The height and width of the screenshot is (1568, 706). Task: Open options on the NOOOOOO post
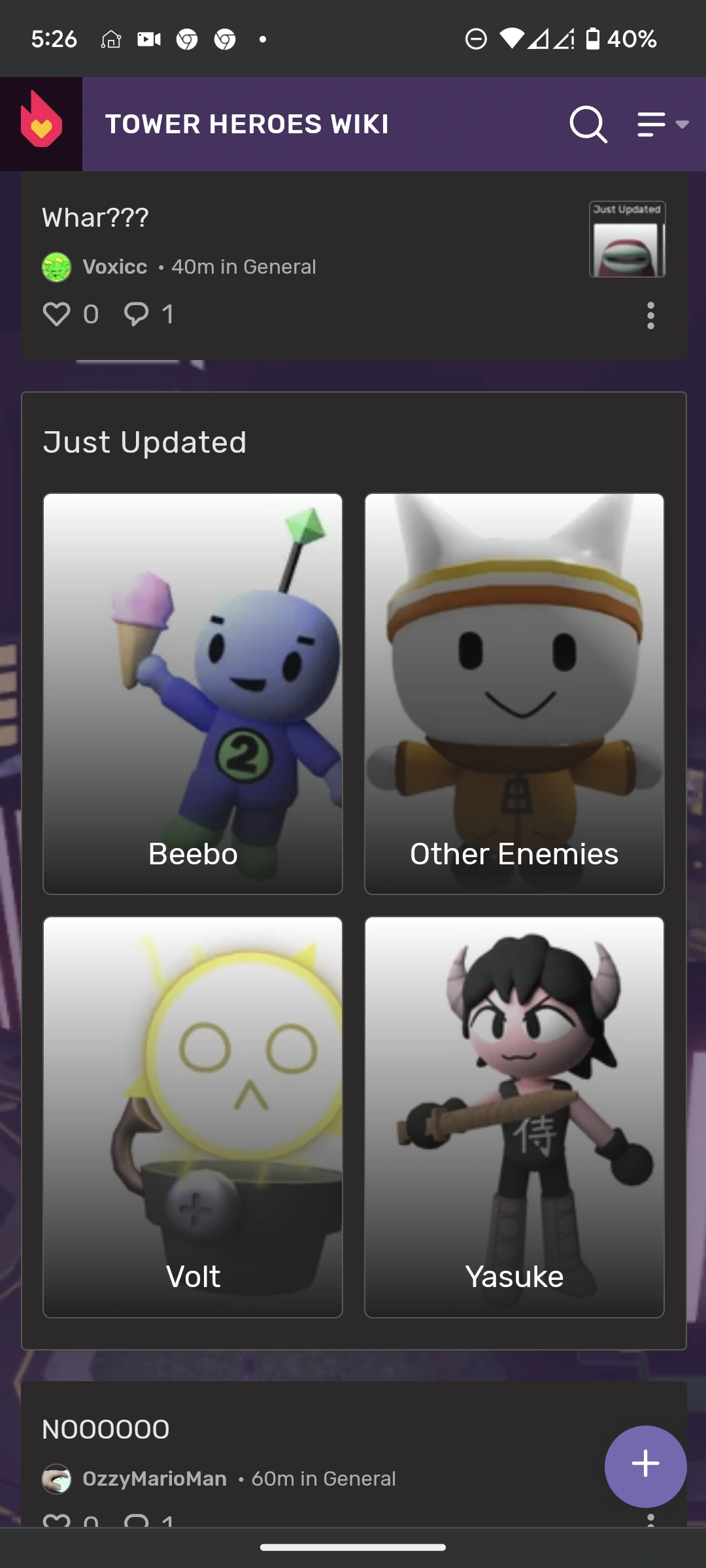[650, 1519]
